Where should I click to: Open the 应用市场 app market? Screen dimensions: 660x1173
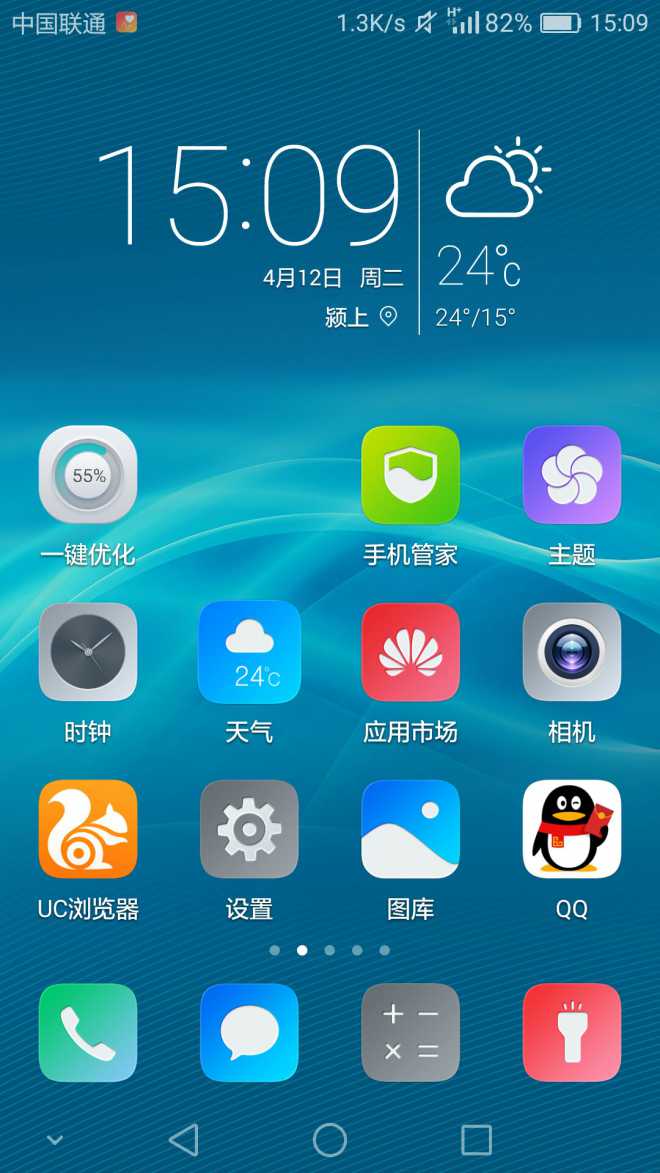410,652
